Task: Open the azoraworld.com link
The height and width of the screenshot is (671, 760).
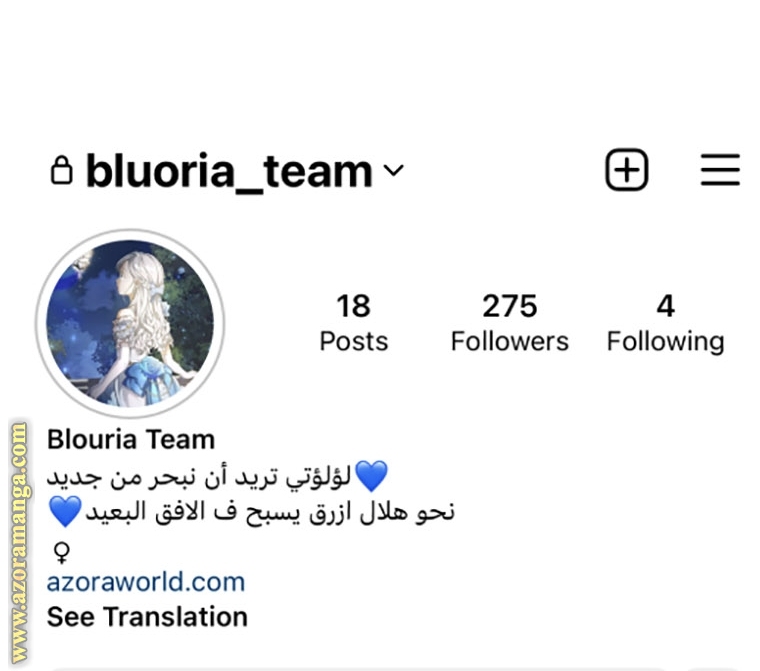Action: (146, 581)
